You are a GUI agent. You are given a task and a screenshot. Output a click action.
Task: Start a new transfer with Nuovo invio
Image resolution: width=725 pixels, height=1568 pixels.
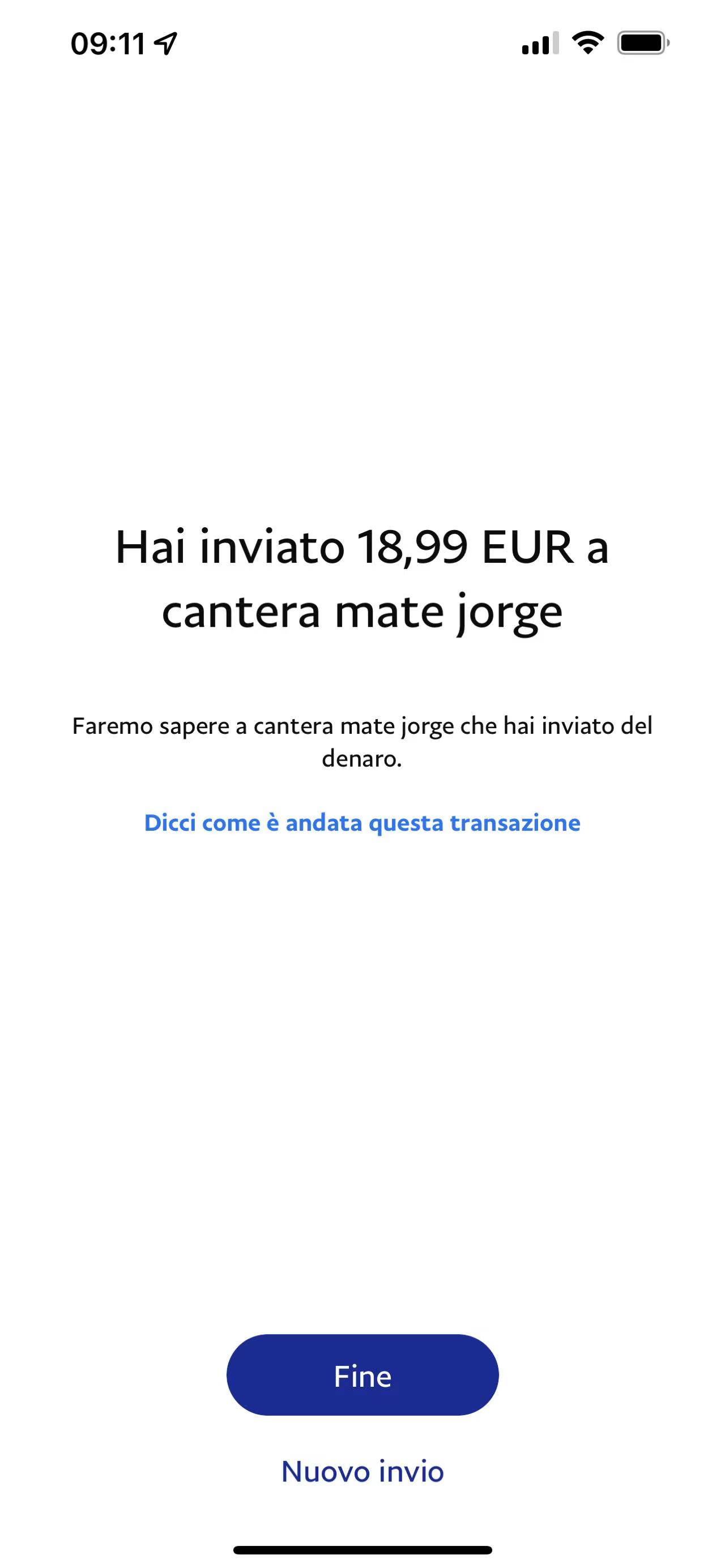[x=362, y=1472]
